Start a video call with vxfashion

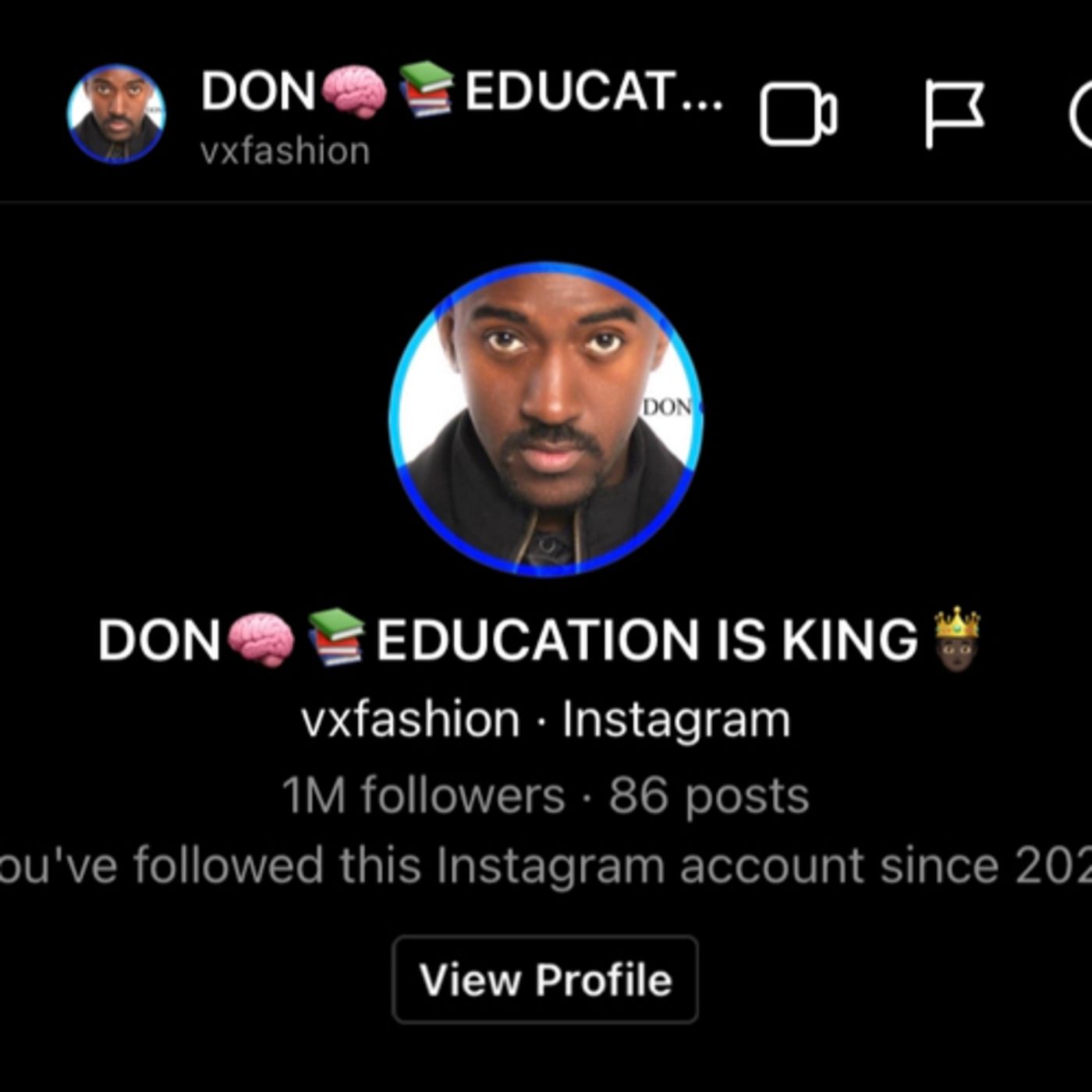tap(797, 115)
